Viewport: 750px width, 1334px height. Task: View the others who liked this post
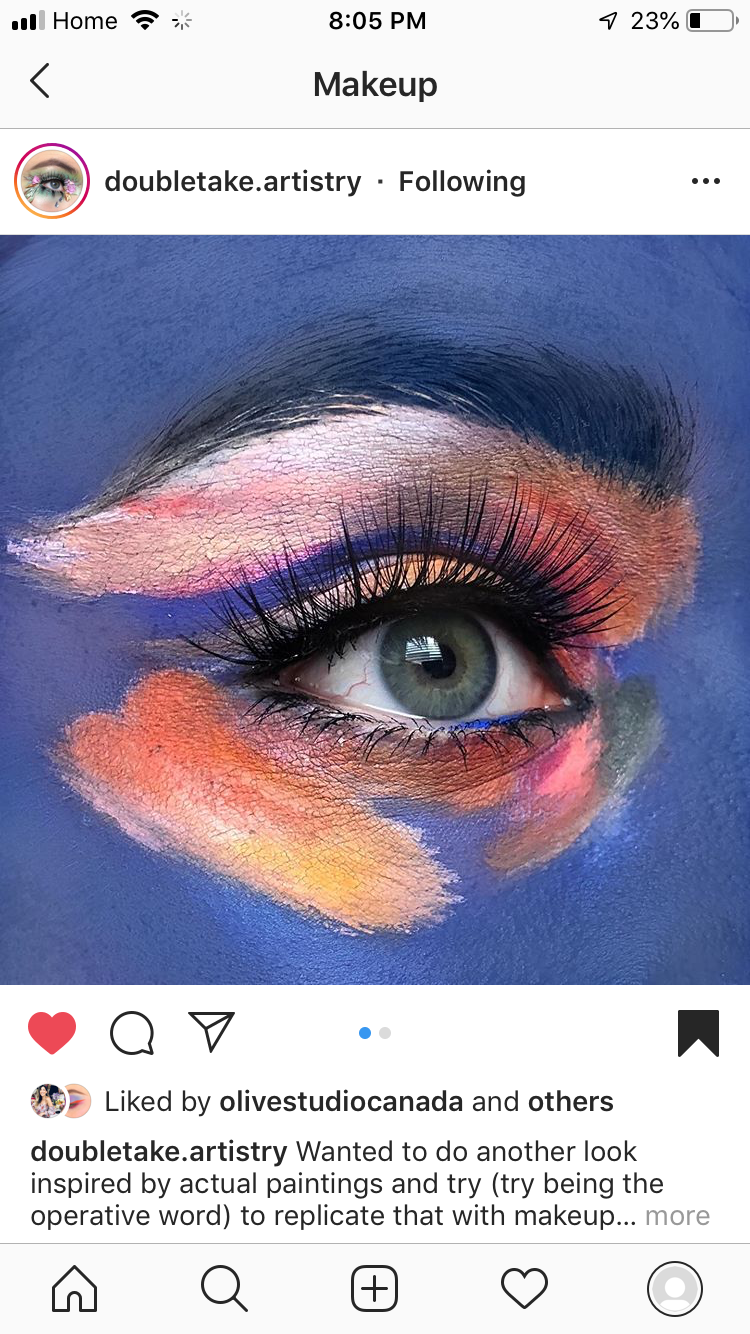click(x=571, y=1102)
